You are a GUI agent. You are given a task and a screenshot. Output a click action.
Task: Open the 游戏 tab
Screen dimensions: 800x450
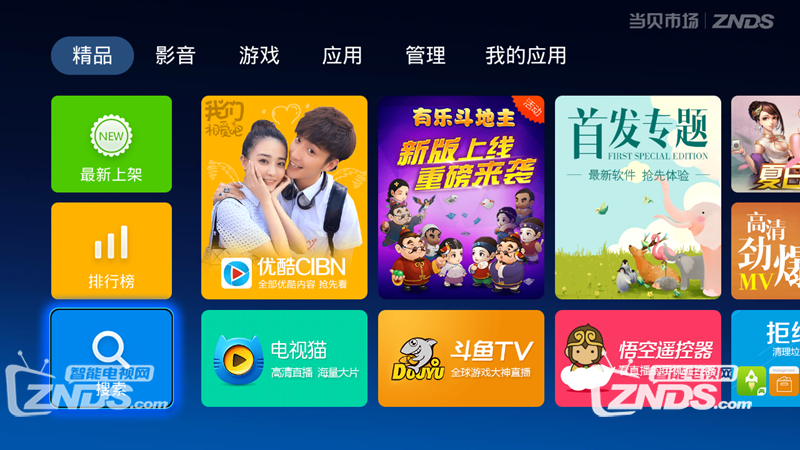tap(259, 56)
